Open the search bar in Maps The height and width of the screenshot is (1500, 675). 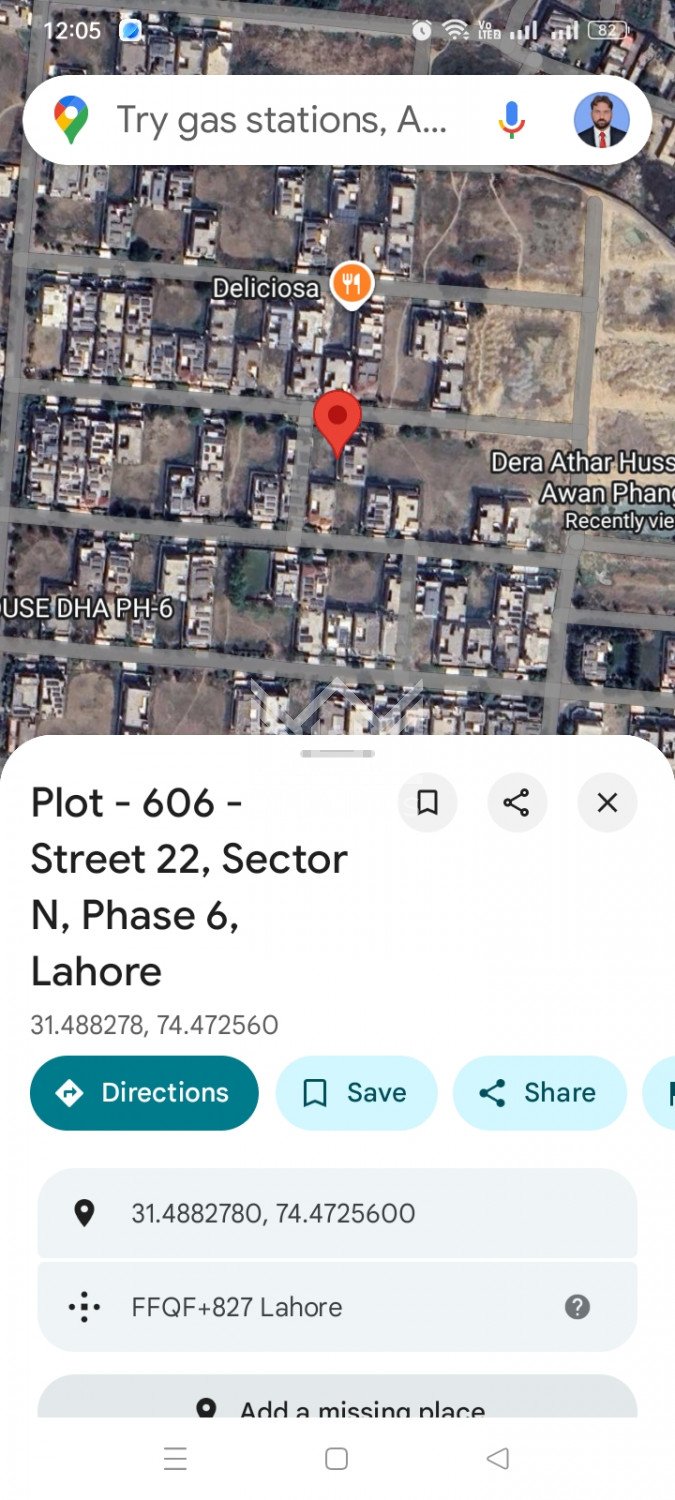(280, 120)
